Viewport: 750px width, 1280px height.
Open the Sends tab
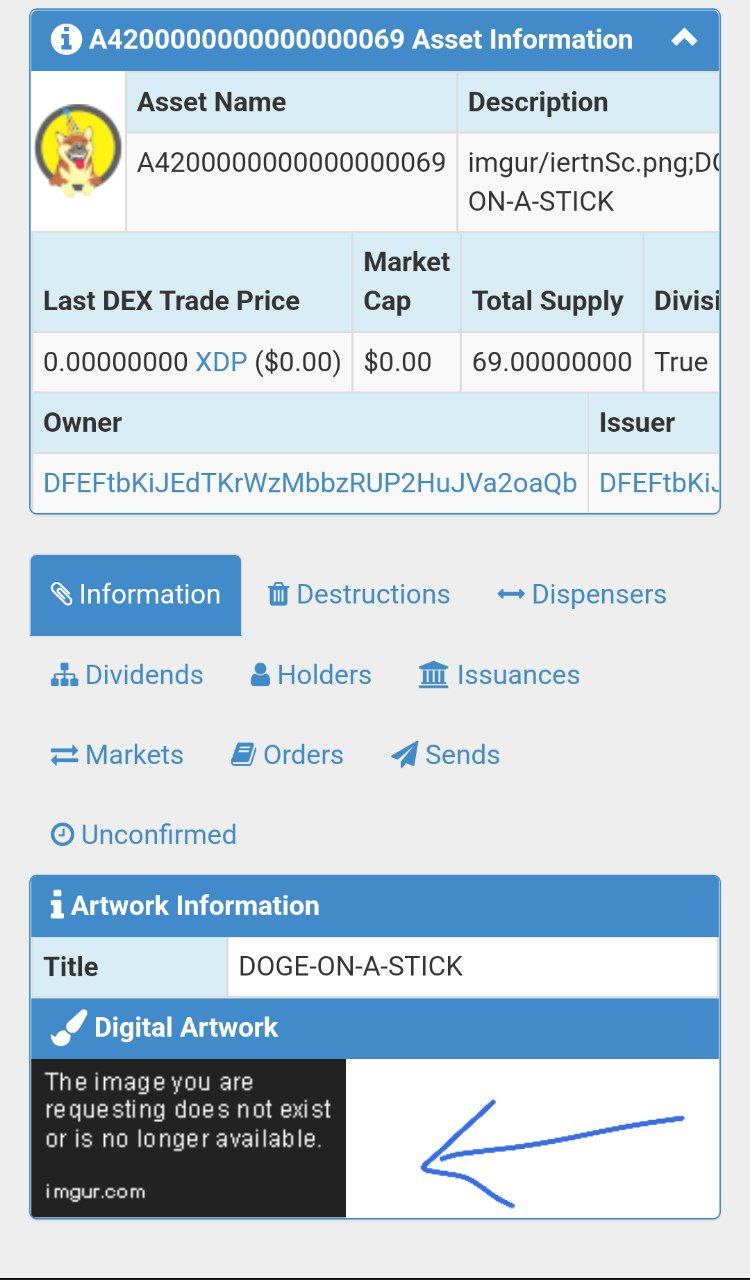[445, 755]
